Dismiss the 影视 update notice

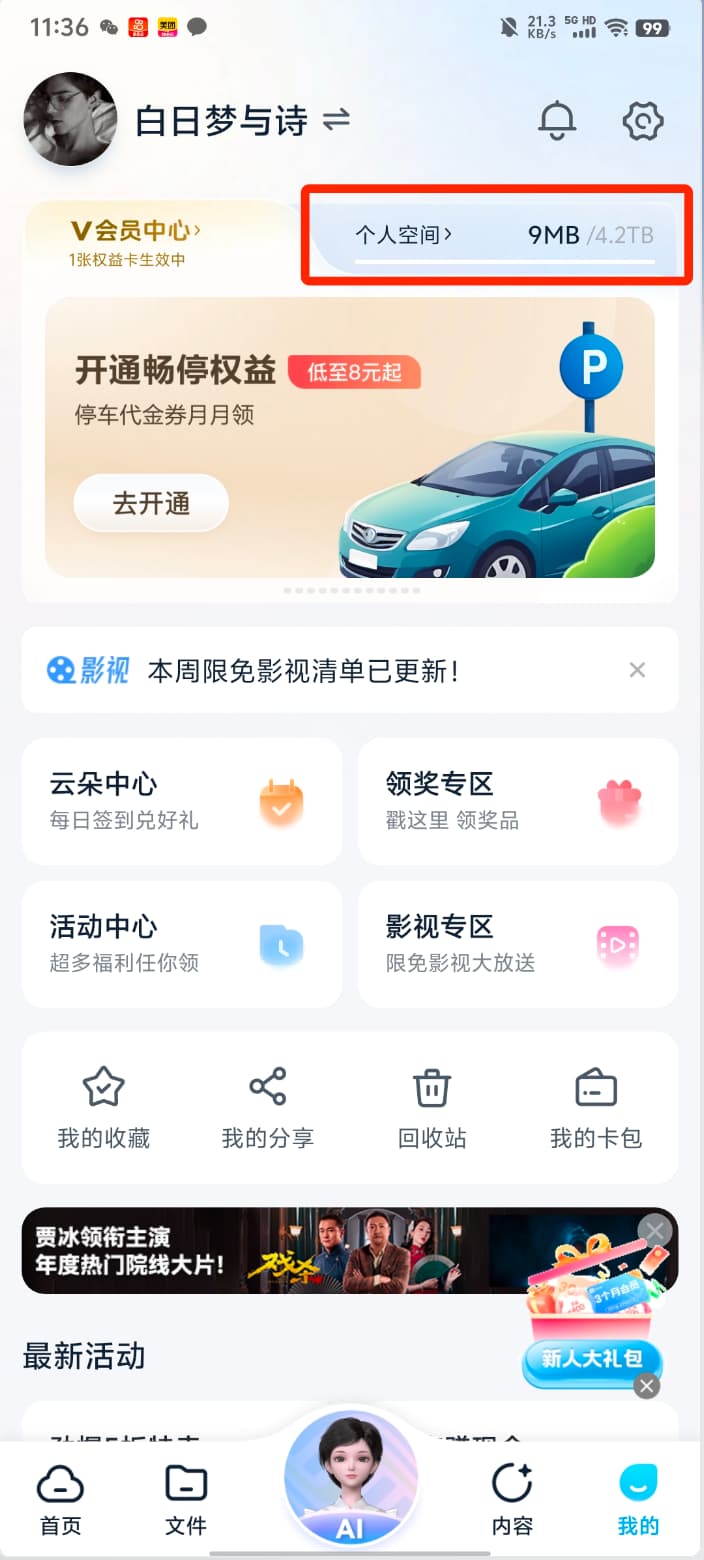point(637,670)
